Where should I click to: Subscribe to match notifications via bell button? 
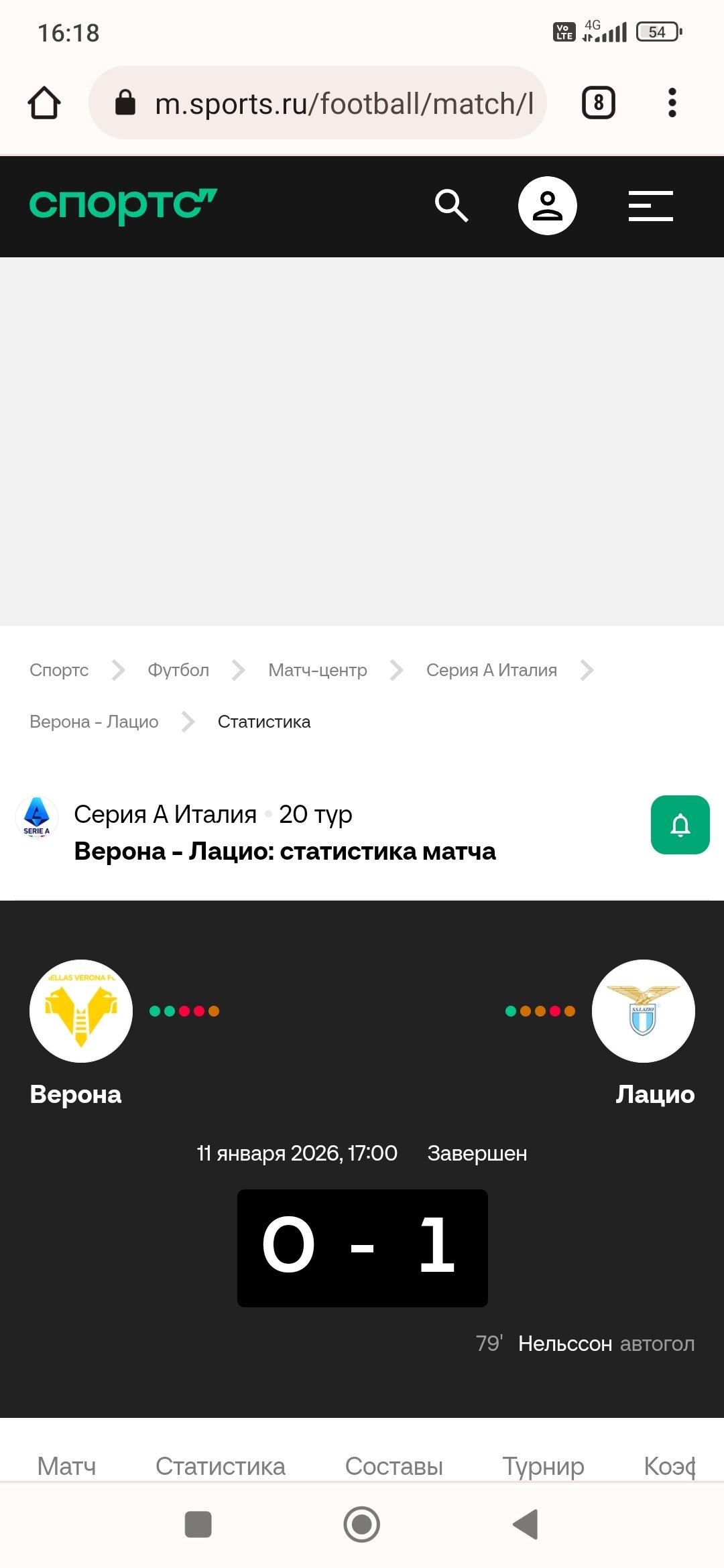click(680, 825)
